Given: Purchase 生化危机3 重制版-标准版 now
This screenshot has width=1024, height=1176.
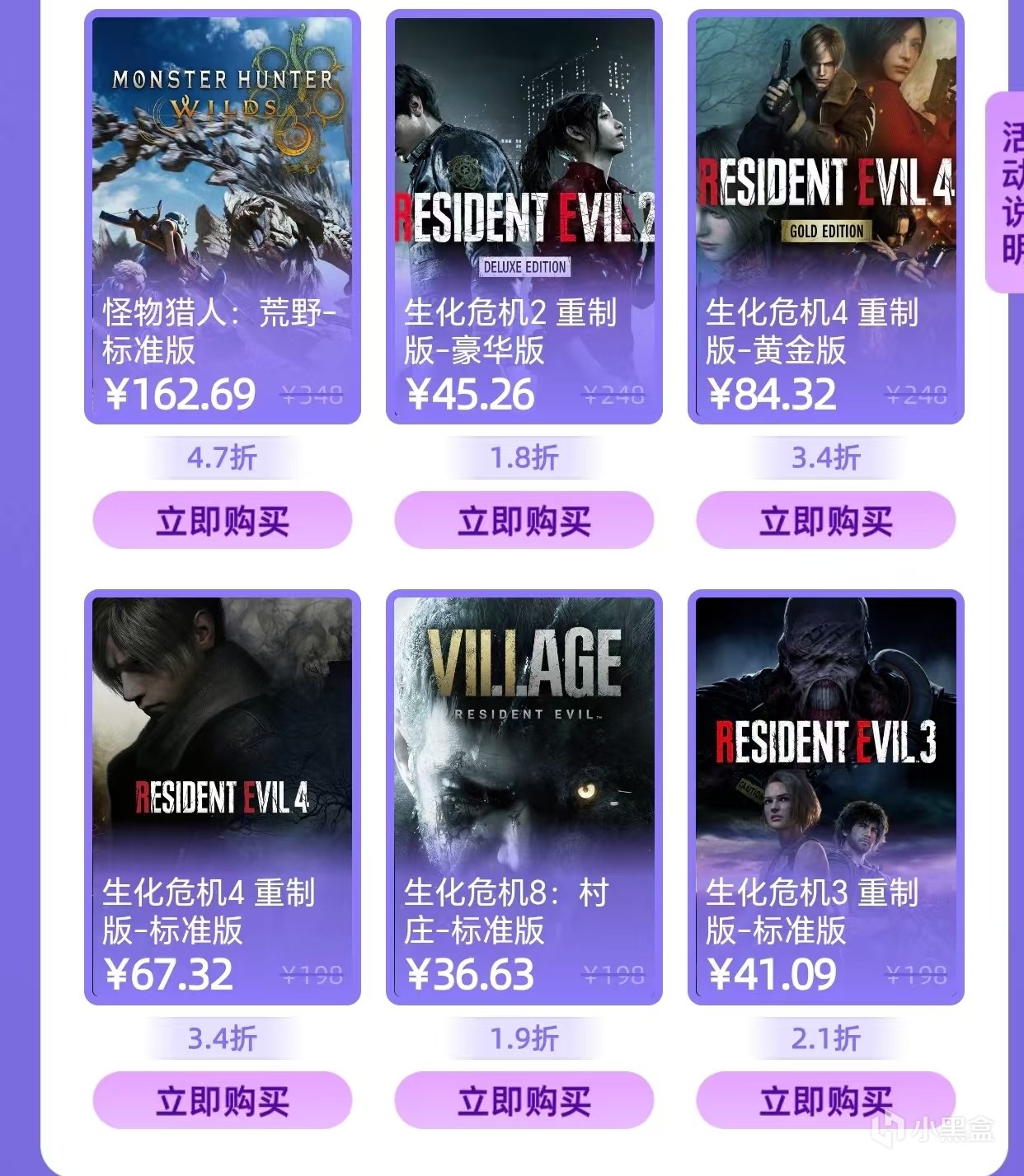Looking at the screenshot, I should (x=826, y=1101).
